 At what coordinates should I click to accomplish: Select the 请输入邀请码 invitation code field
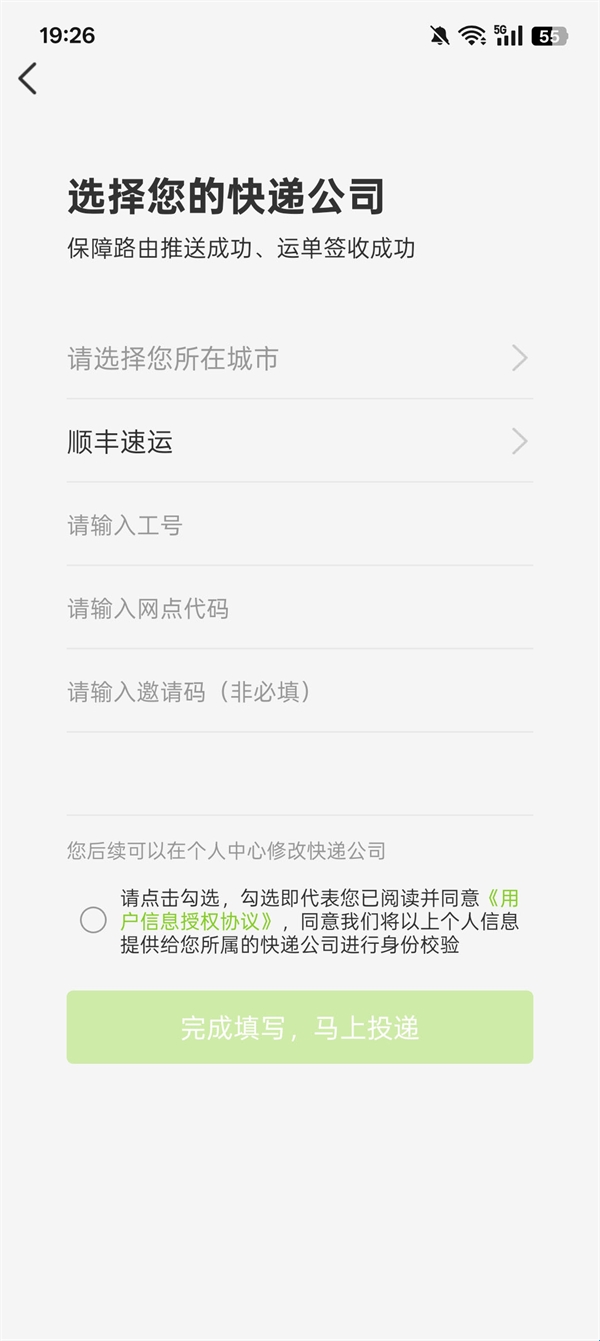298,691
